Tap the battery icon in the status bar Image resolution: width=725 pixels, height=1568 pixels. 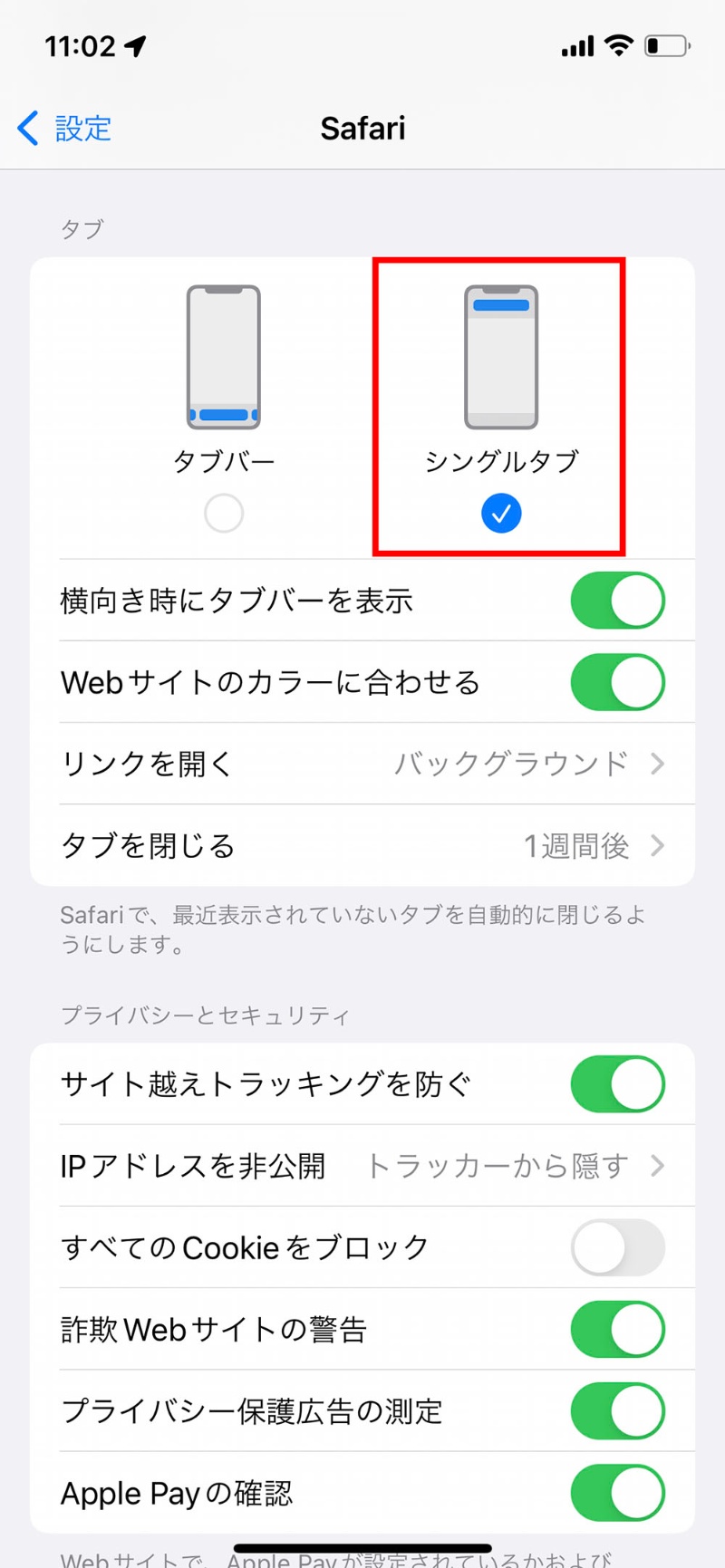668,45
